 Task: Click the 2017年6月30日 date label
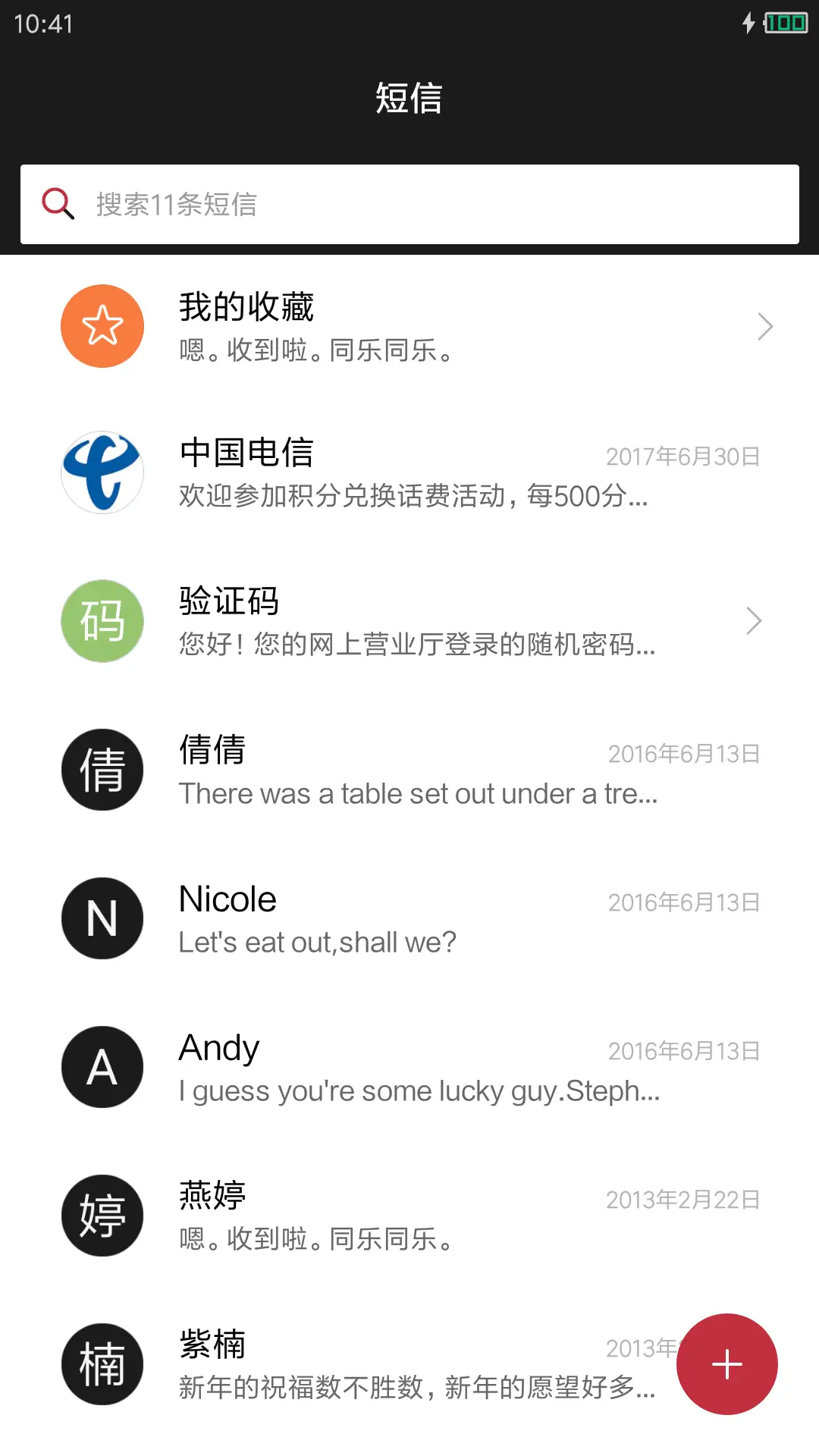(x=683, y=456)
